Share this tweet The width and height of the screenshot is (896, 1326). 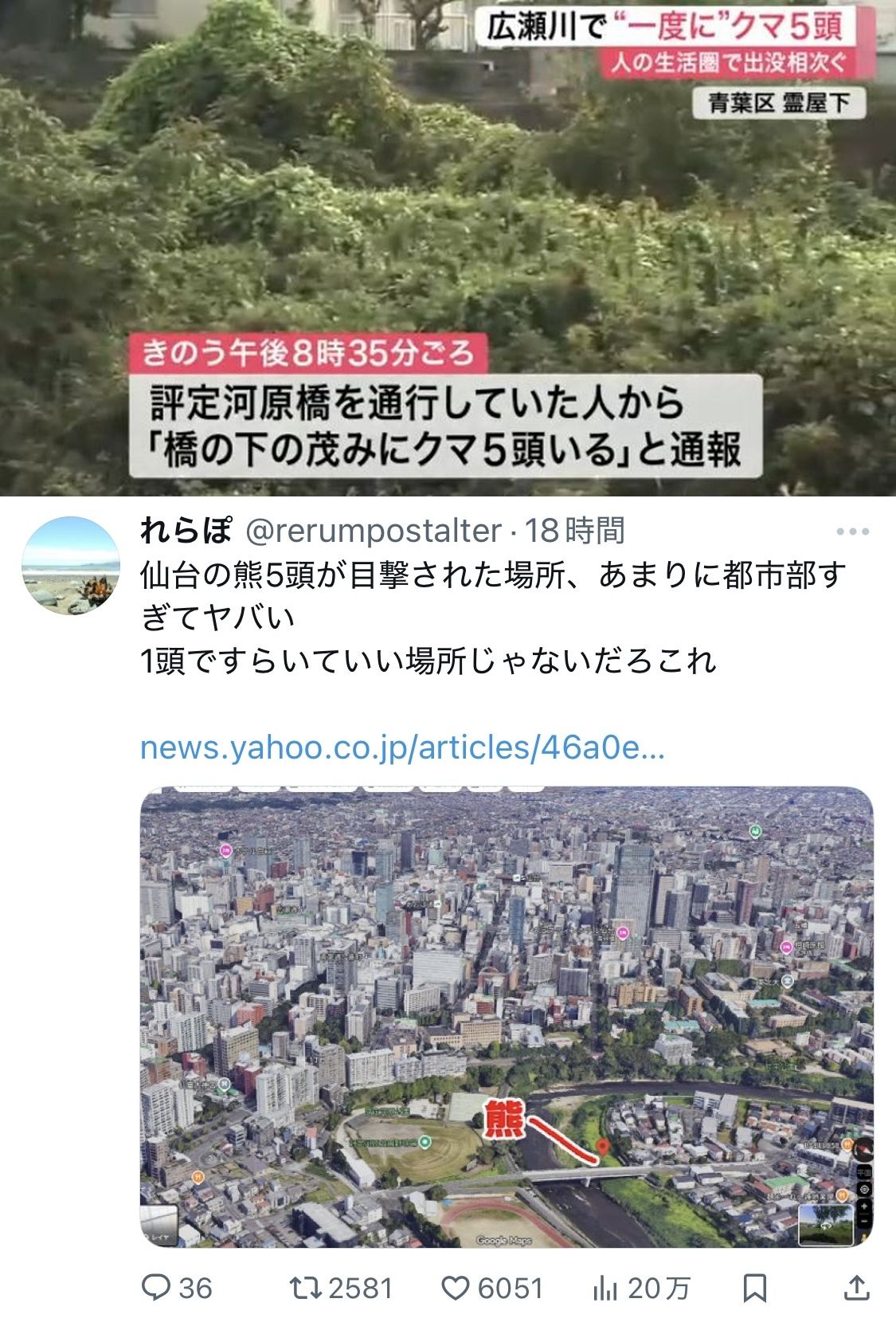click(x=855, y=1288)
